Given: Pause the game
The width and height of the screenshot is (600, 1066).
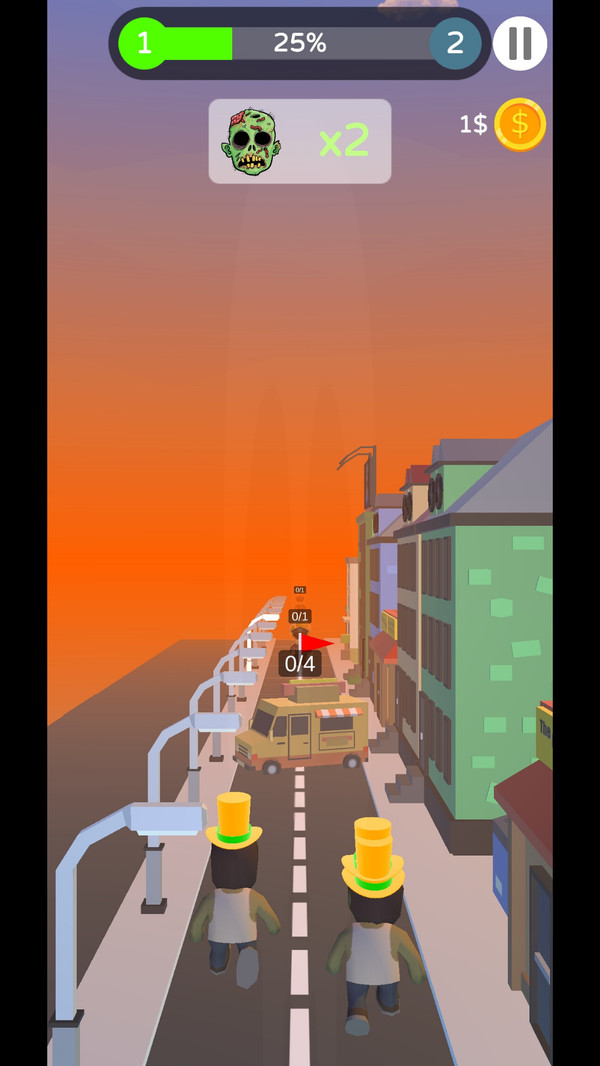Looking at the screenshot, I should tap(520, 43).
